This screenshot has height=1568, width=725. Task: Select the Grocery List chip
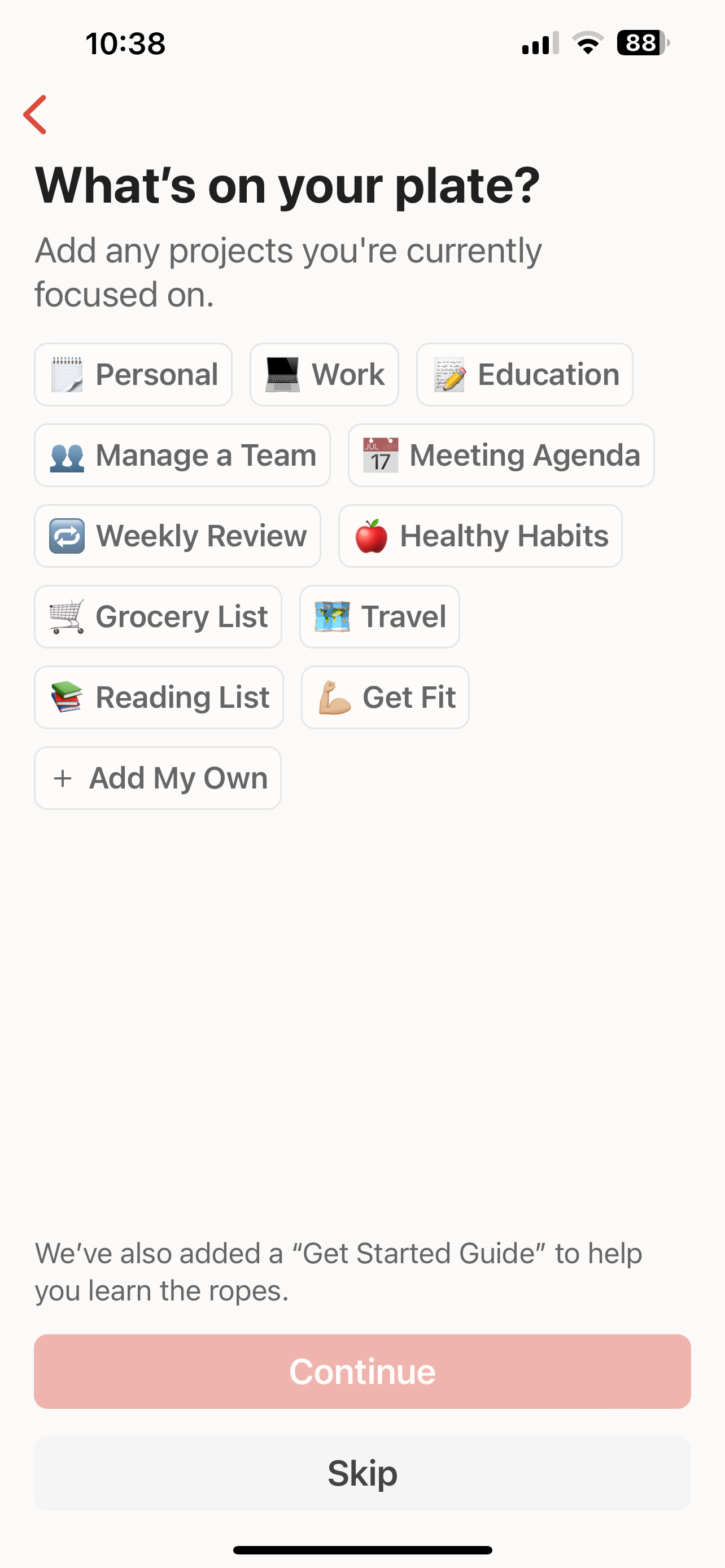click(x=158, y=616)
